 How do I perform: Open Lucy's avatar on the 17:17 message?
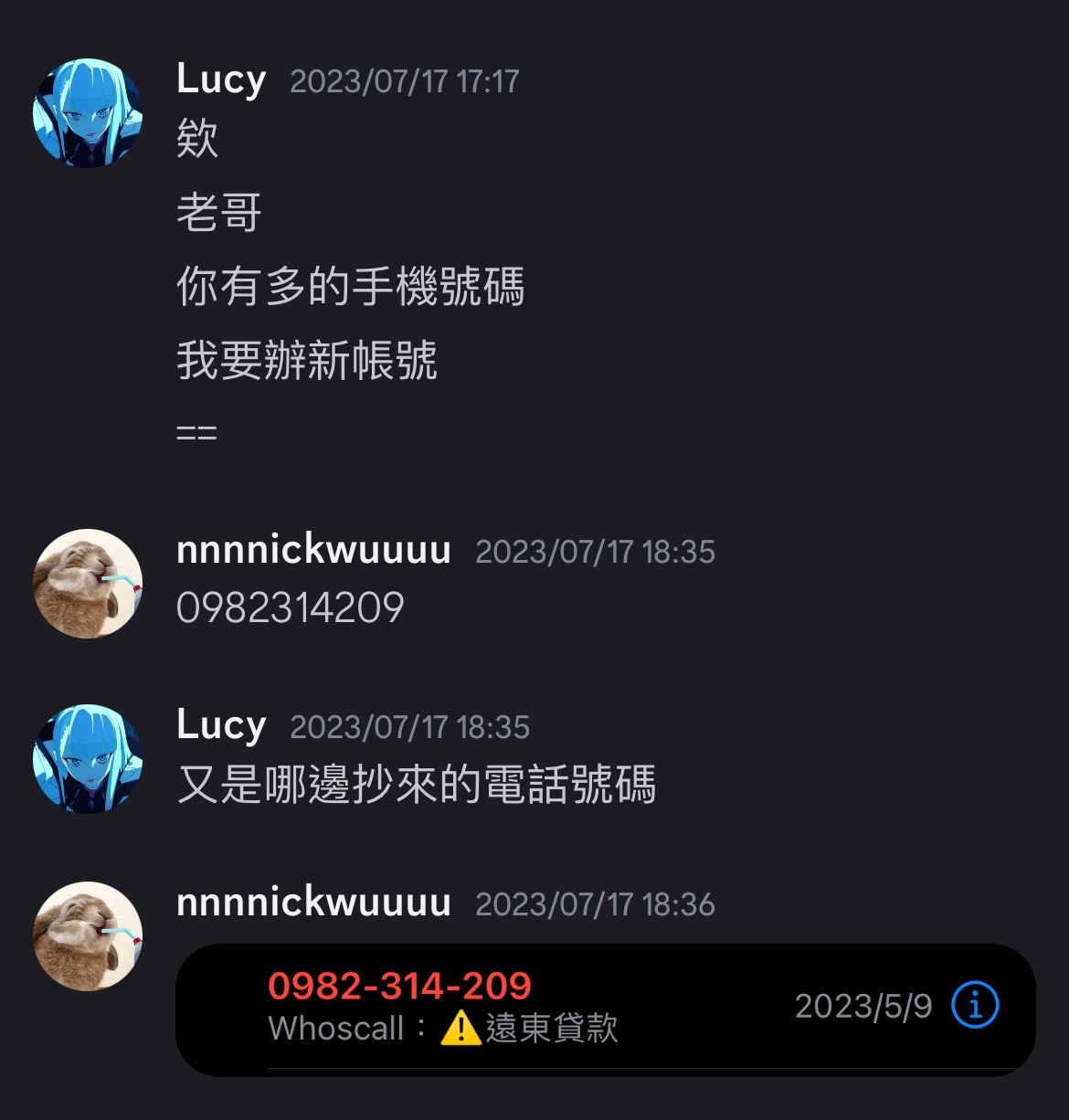click(x=88, y=113)
